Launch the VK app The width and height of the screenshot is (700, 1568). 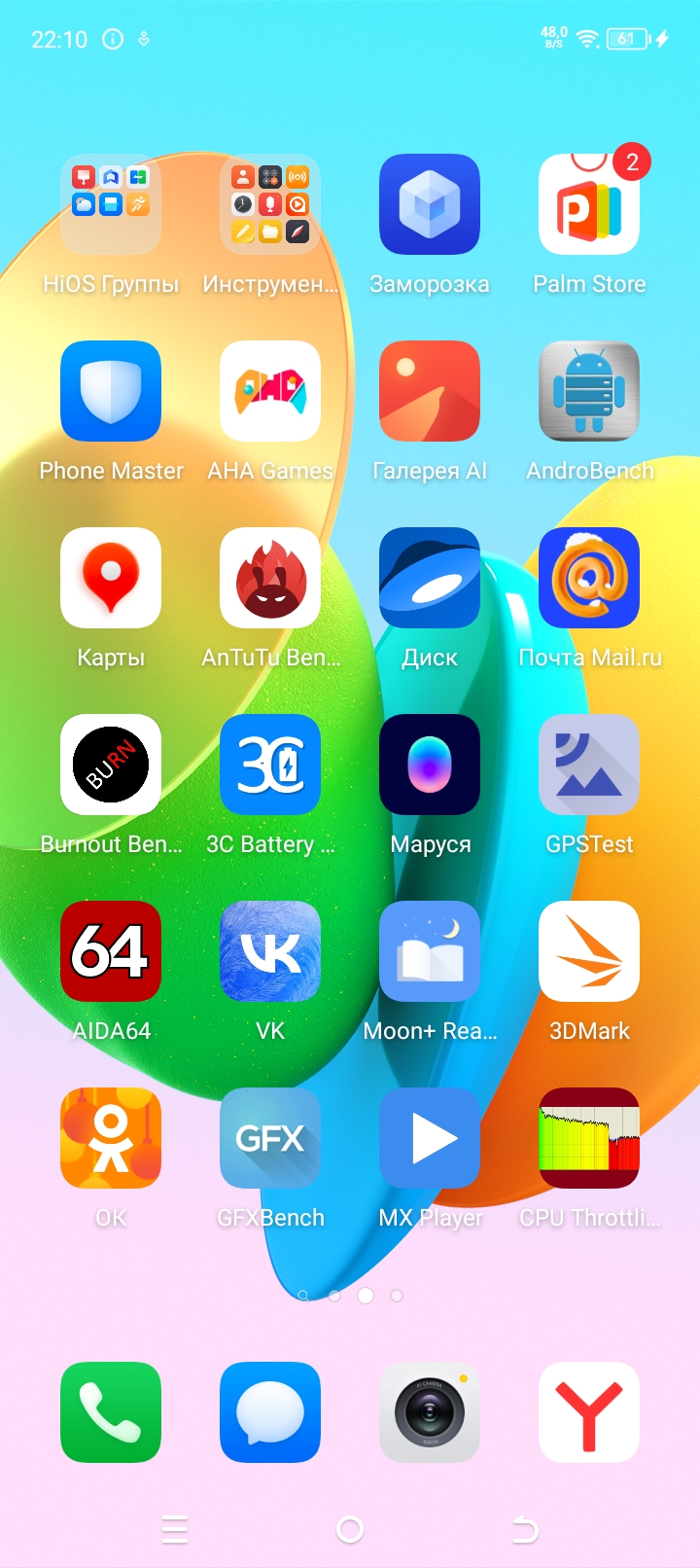click(x=270, y=951)
